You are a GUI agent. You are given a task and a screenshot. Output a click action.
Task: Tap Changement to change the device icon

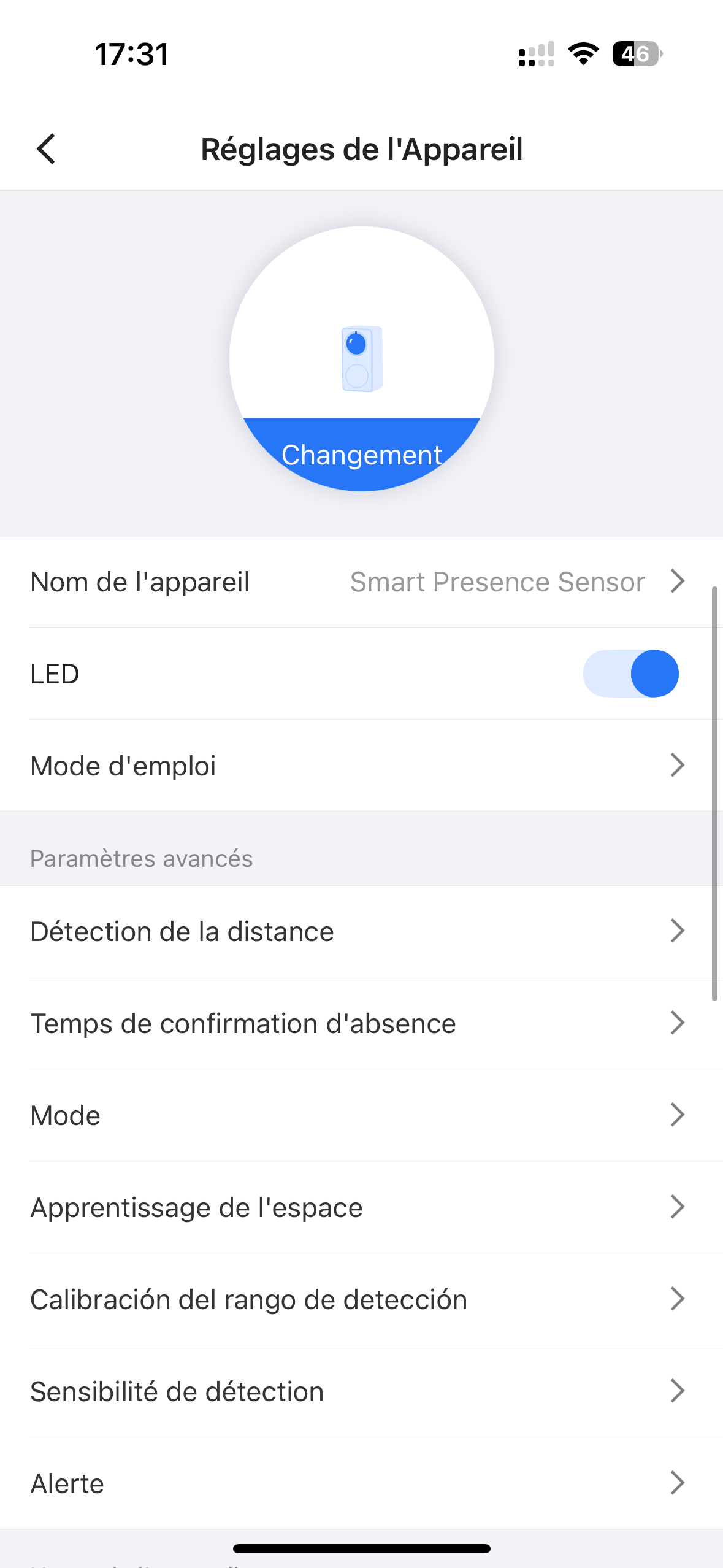[362, 455]
